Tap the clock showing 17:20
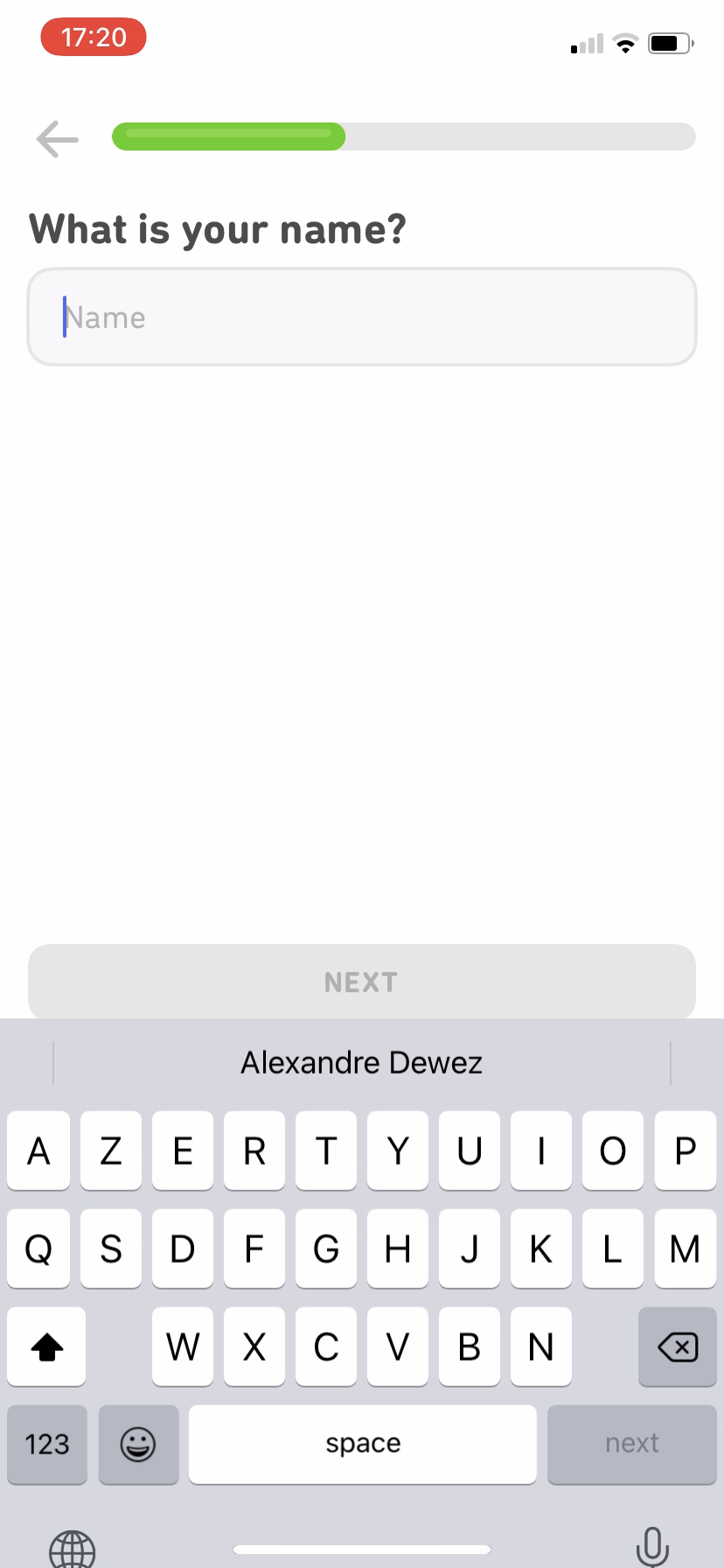The image size is (724, 1568). click(93, 37)
